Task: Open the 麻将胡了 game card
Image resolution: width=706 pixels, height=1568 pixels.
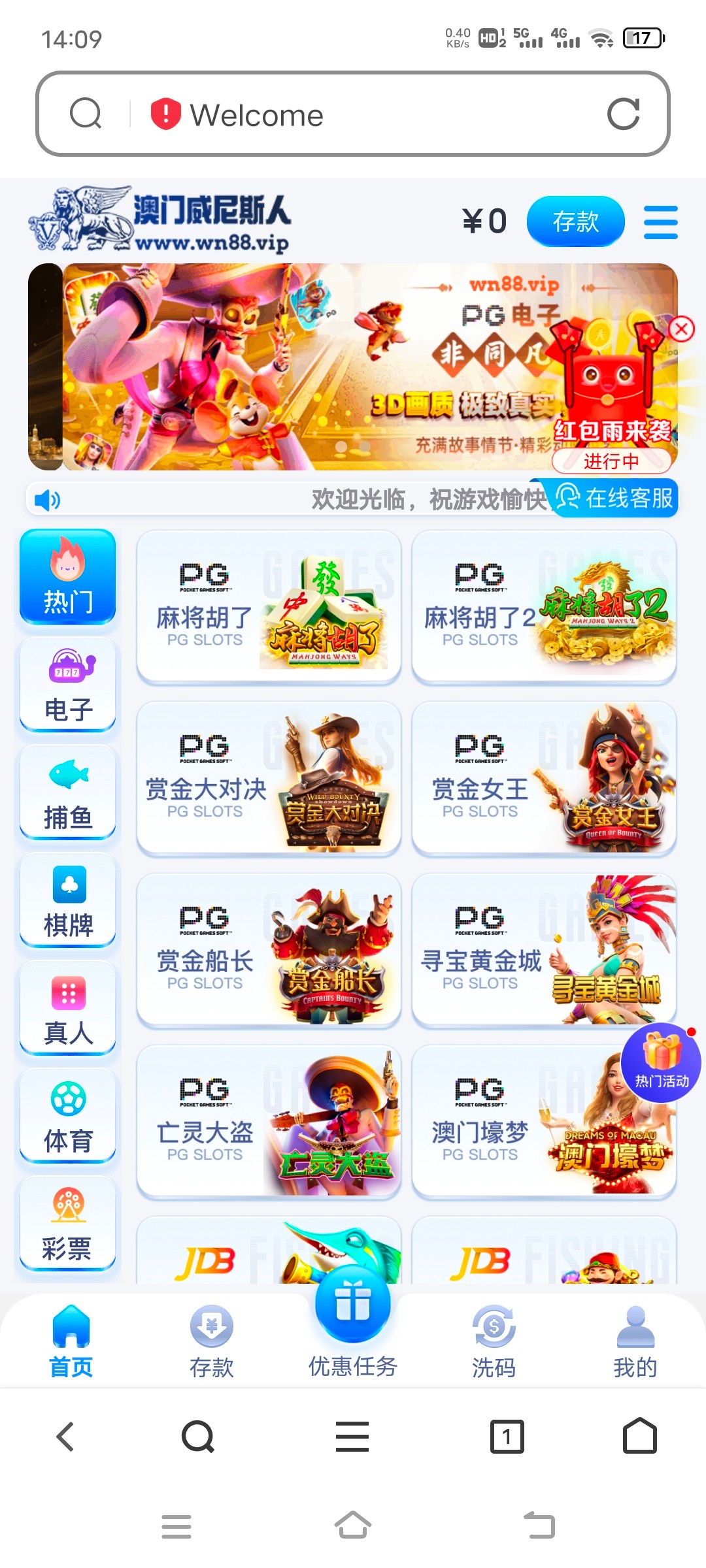Action: pyautogui.click(x=268, y=606)
